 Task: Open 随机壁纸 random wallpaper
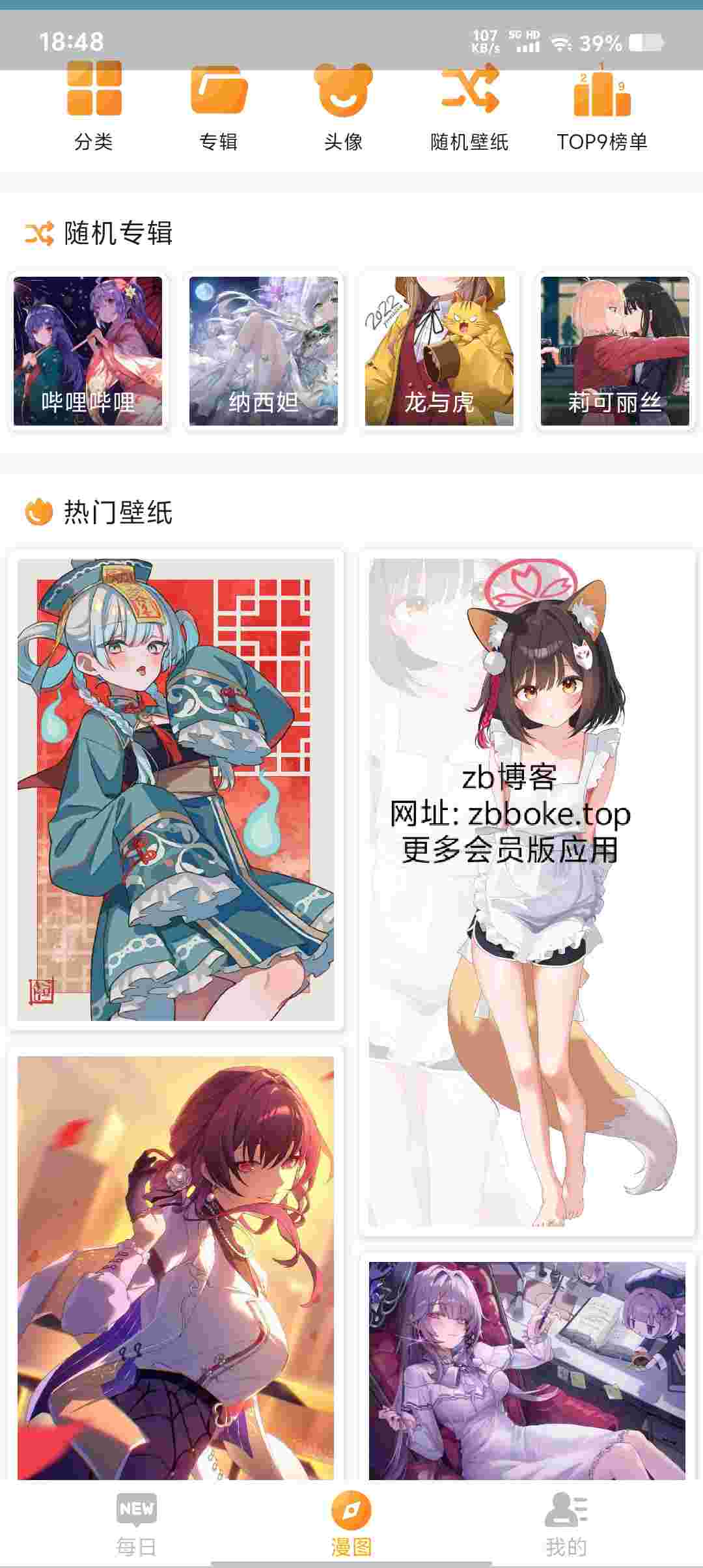pos(469,106)
